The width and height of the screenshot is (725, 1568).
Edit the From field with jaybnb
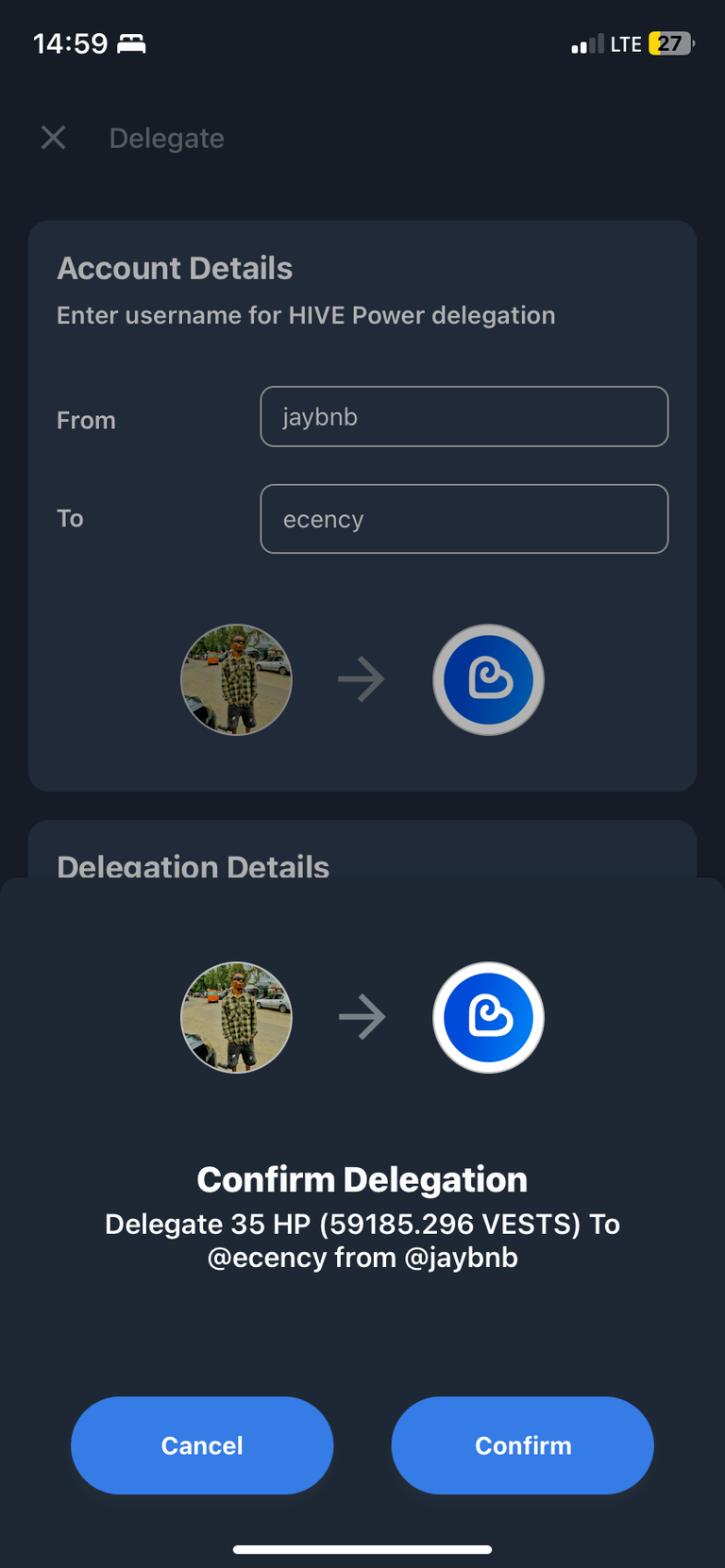coord(464,416)
